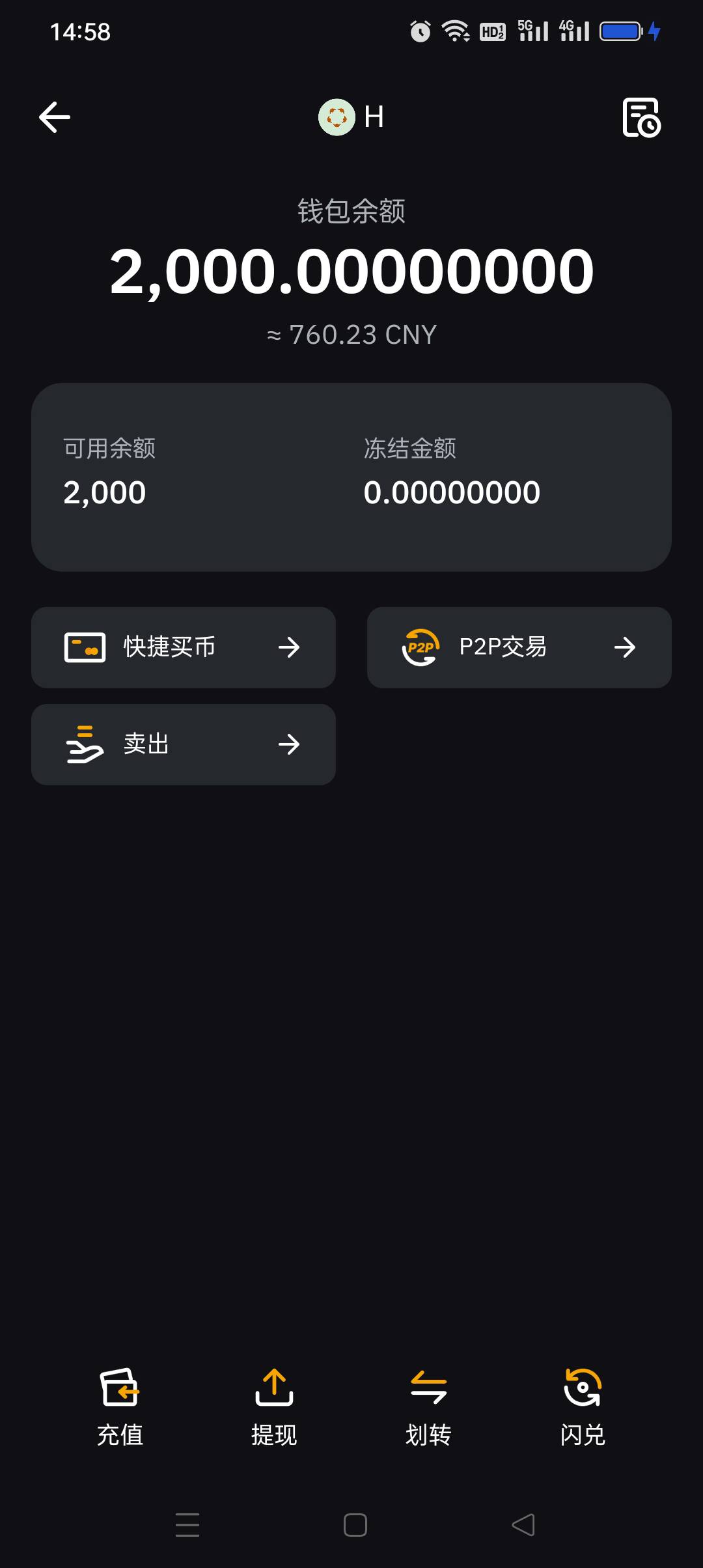
Task: Open the transaction history icon
Action: (x=641, y=117)
